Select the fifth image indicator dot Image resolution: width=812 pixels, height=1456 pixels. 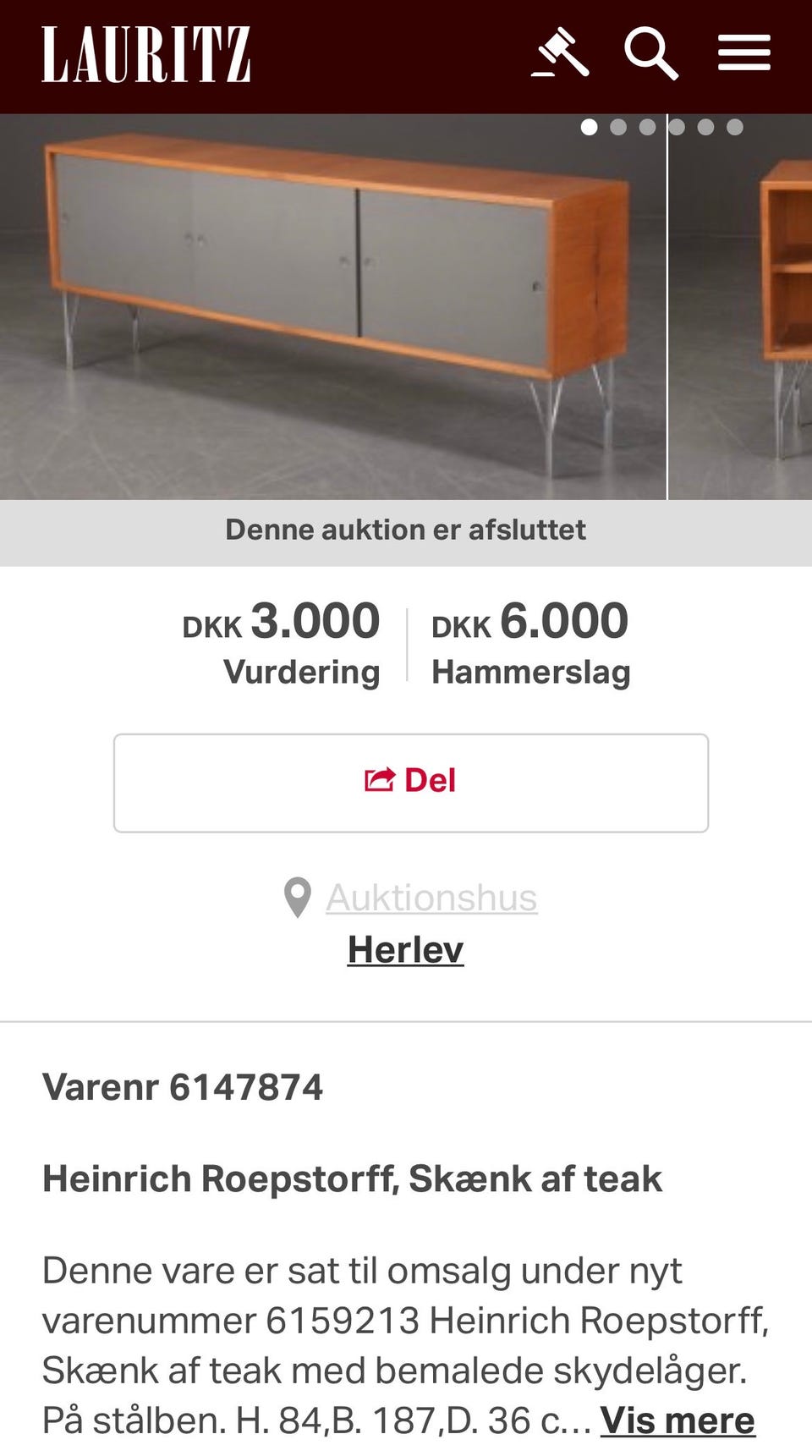[x=705, y=126]
